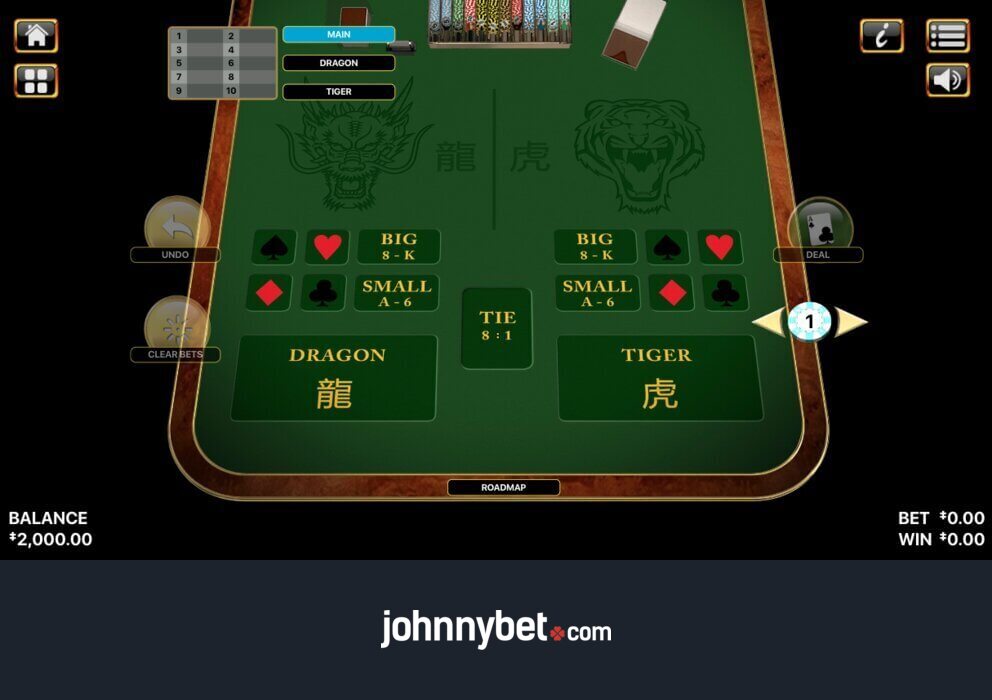Open the grid lobby menu icon

pos(36,81)
